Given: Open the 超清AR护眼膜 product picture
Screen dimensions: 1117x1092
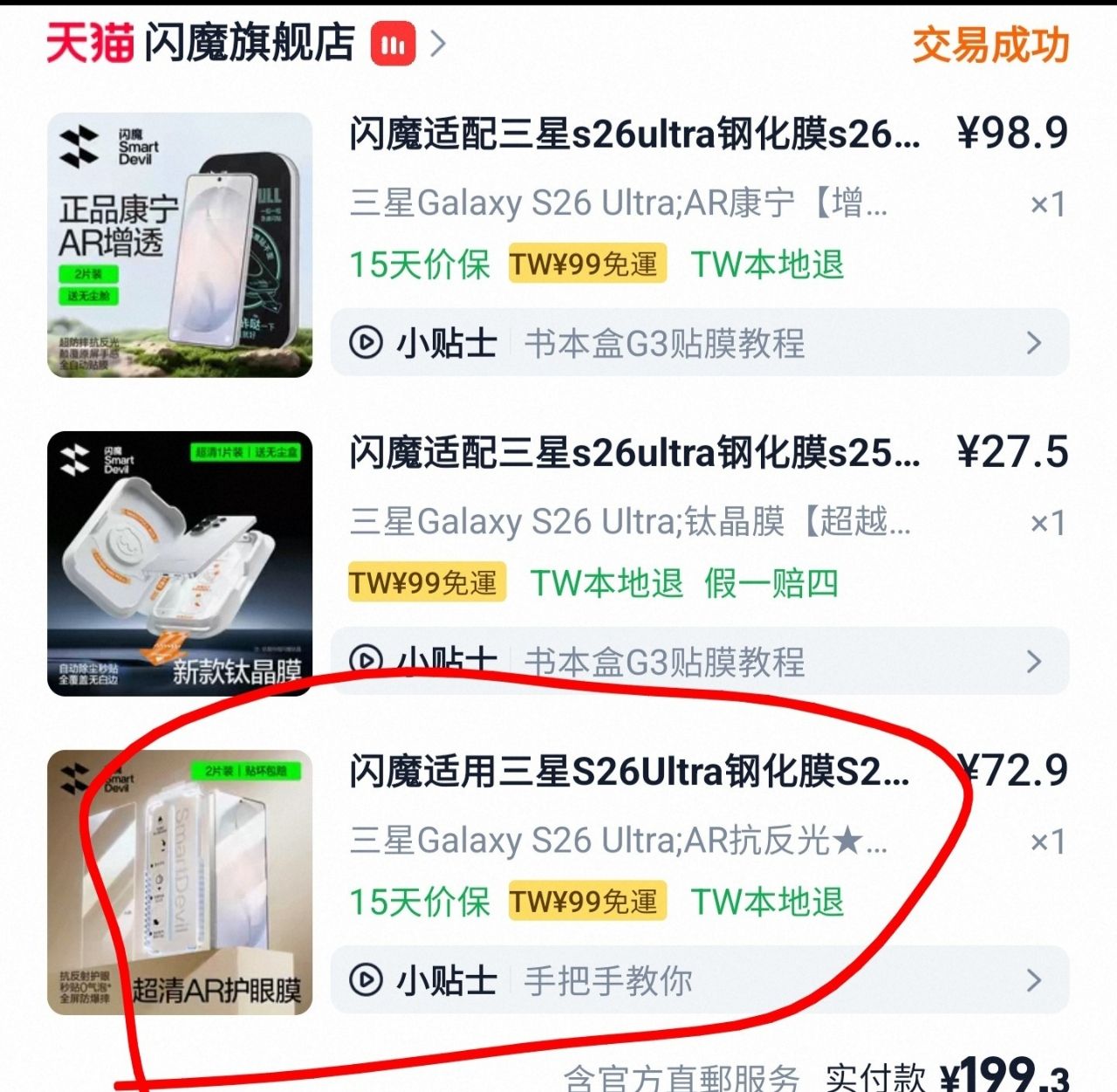Looking at the screenshot, I should (x=180, y=883).
